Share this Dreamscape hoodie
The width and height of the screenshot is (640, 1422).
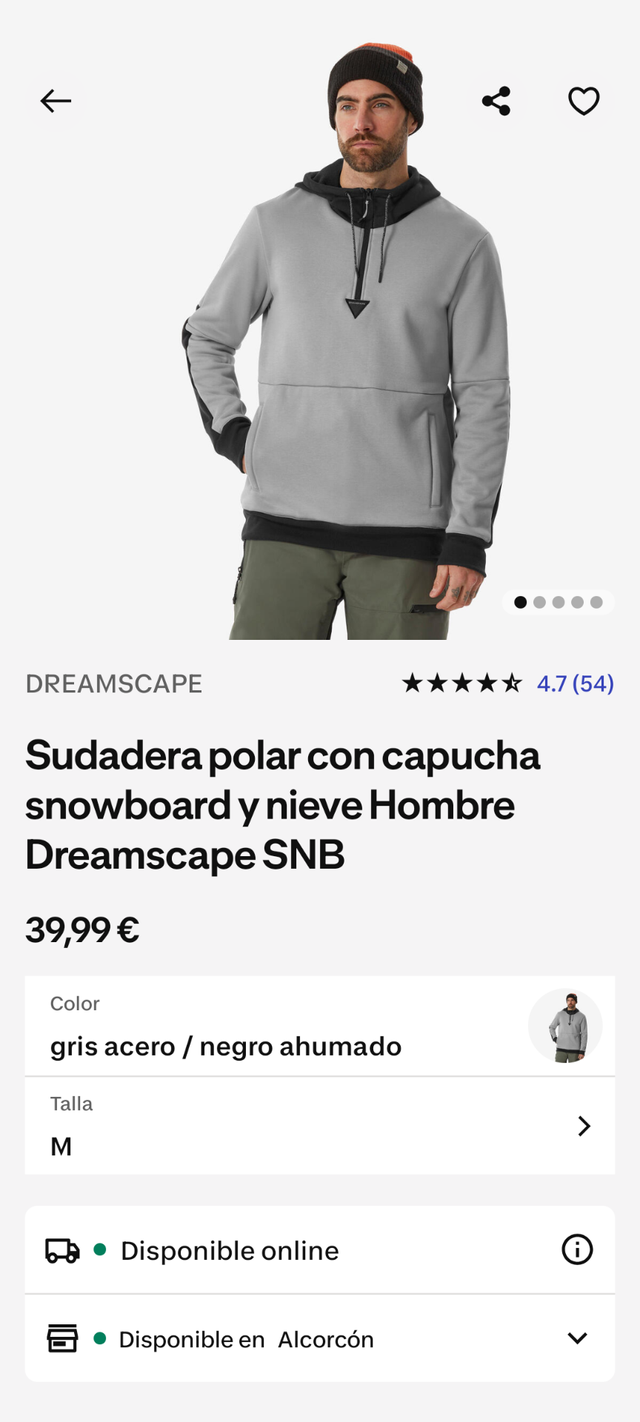(x=496, y=100)
